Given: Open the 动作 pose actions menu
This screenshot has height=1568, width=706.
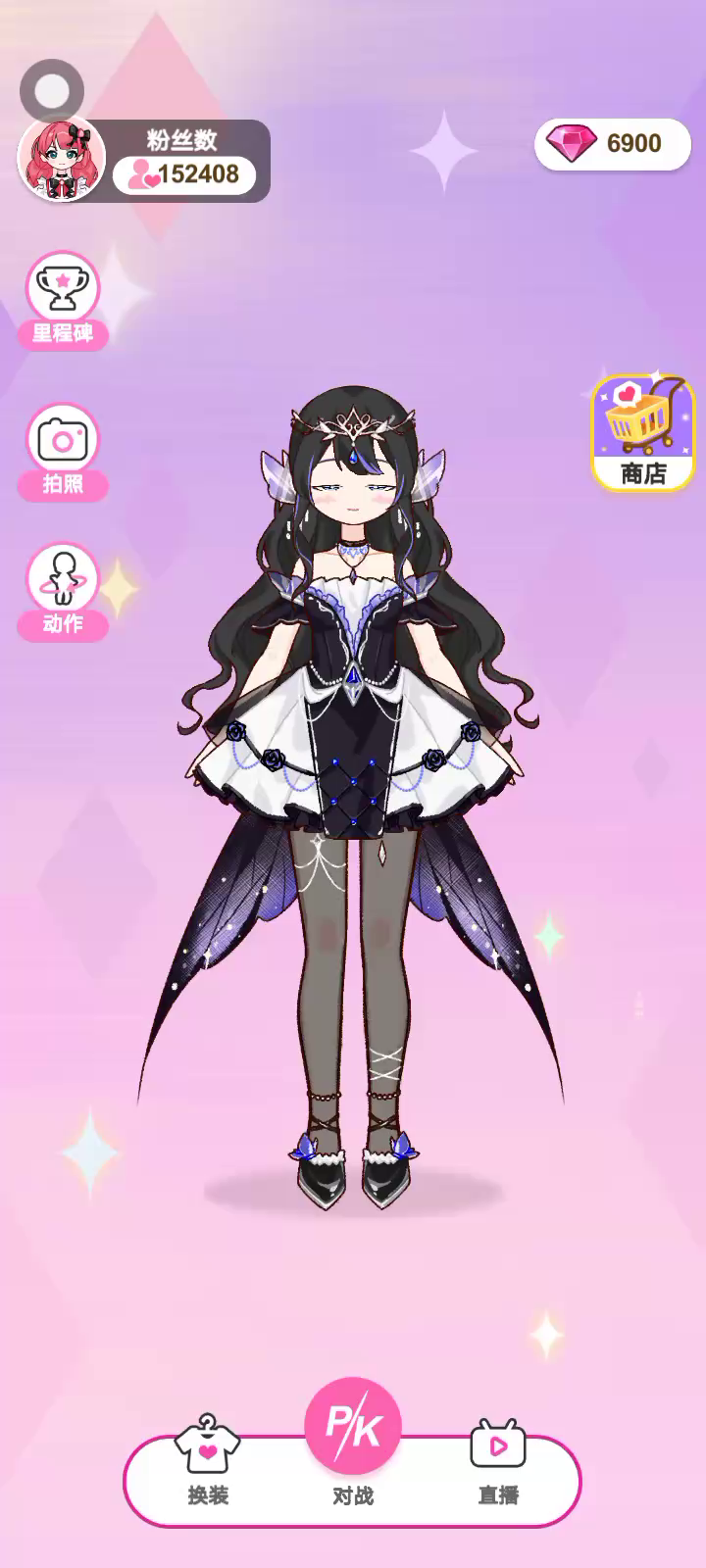Looking at the screenshot, I should 63,590.
